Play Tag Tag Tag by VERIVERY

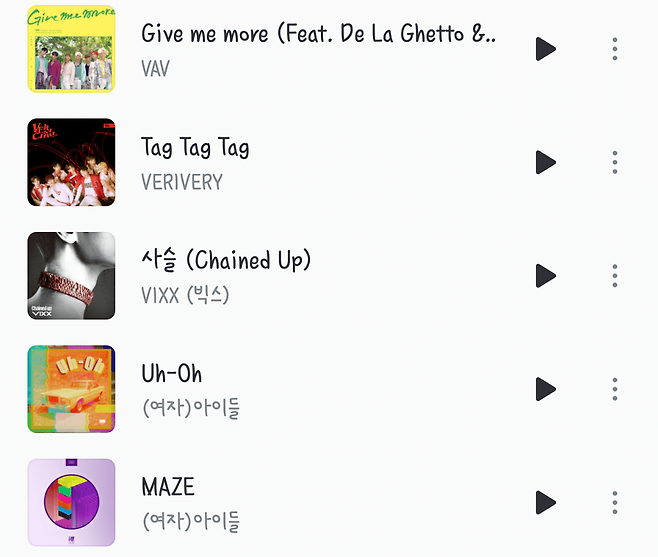pyautogui.click(x=545, y=162)
